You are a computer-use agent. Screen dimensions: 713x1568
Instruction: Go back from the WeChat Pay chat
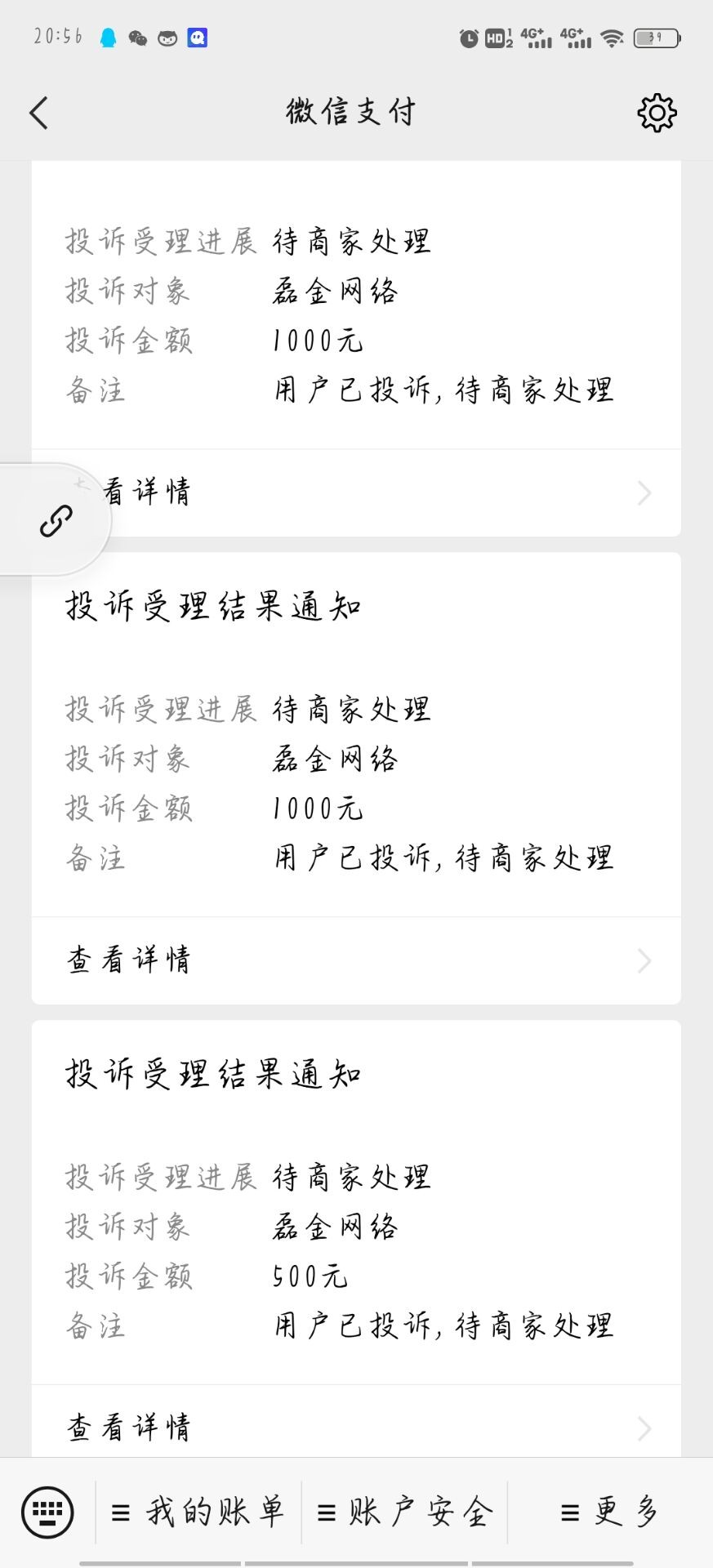(x=38, y=113)
